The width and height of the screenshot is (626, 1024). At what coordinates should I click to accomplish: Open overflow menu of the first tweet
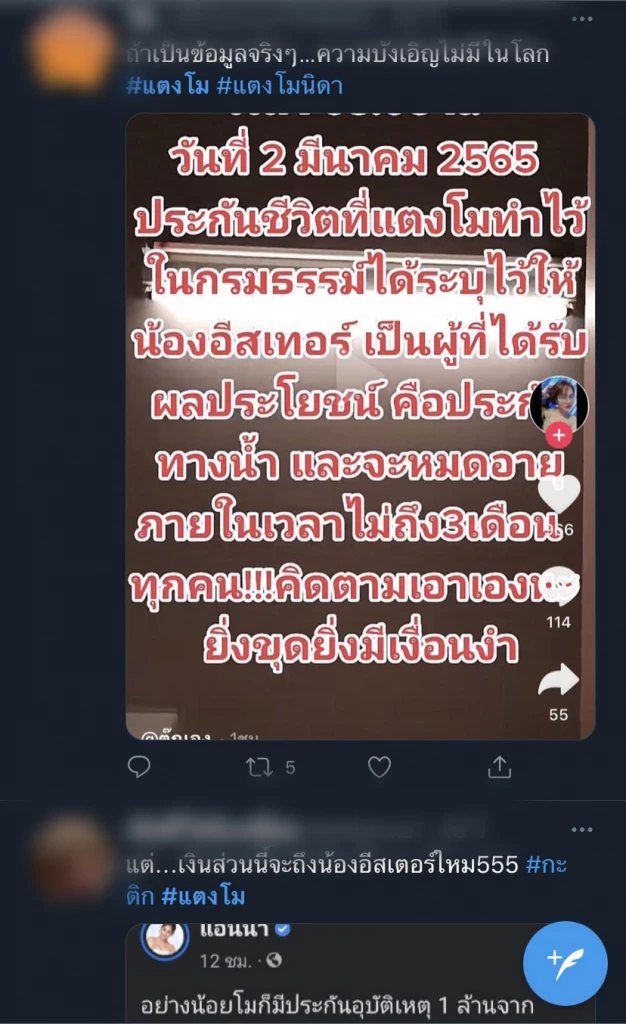[581, 19]
